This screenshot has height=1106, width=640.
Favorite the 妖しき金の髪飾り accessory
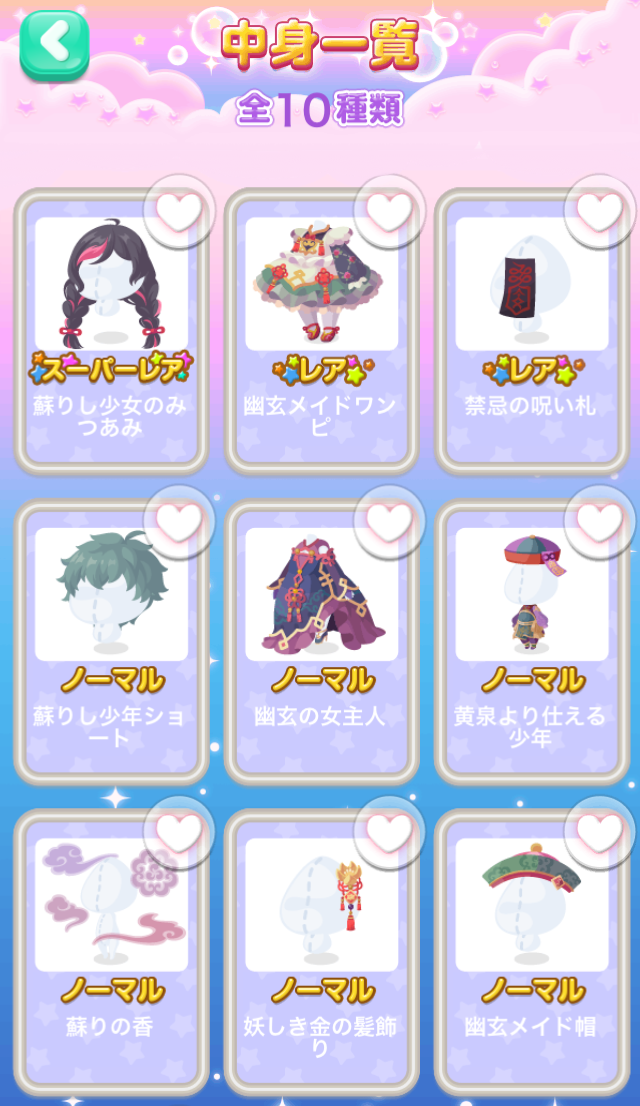coord(389,832)
